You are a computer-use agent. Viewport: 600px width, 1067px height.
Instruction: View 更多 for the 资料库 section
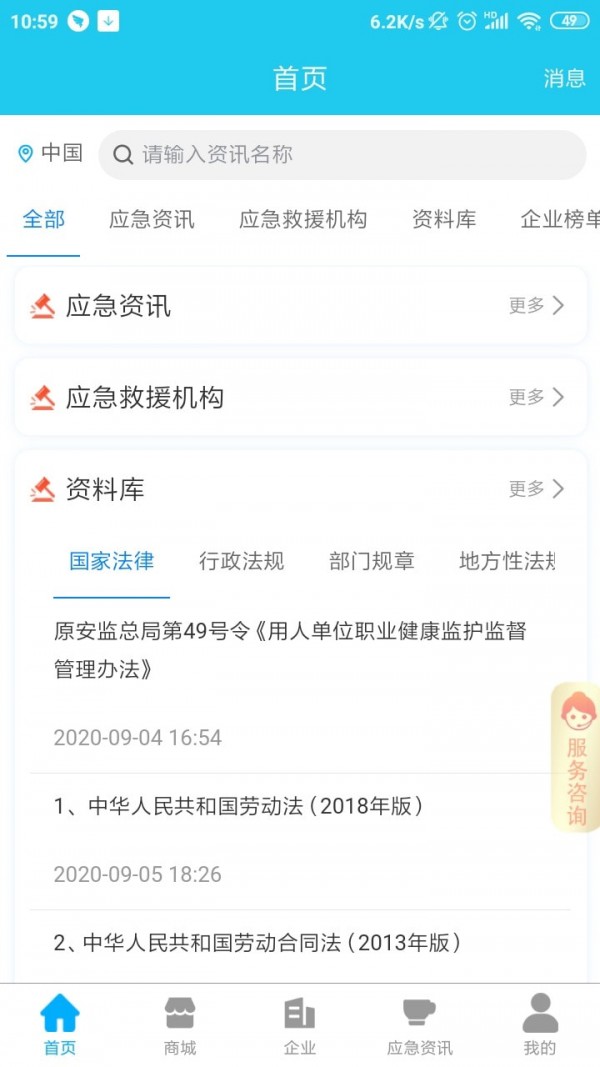(537, 489)
